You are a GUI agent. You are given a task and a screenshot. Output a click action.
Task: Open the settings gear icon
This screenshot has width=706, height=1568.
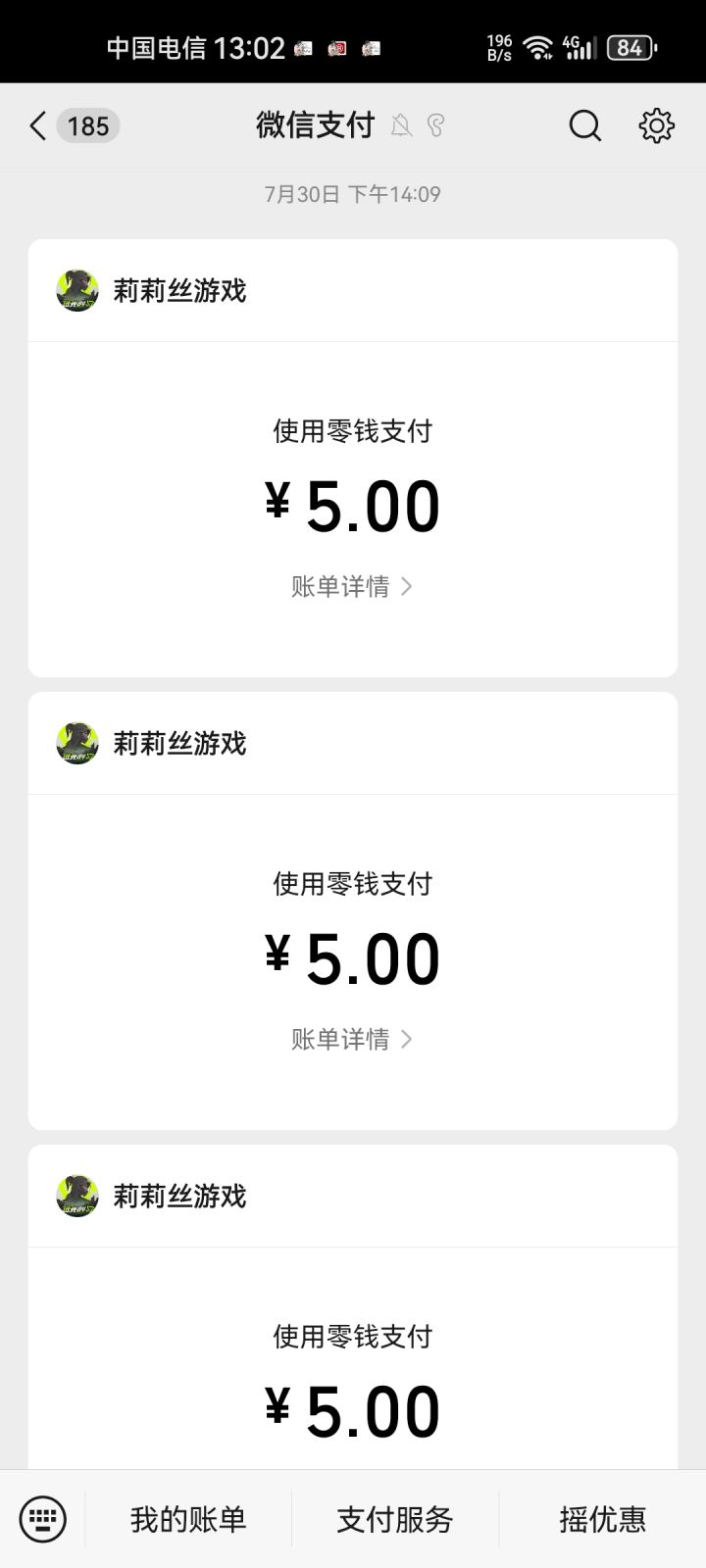pos(656,125)
